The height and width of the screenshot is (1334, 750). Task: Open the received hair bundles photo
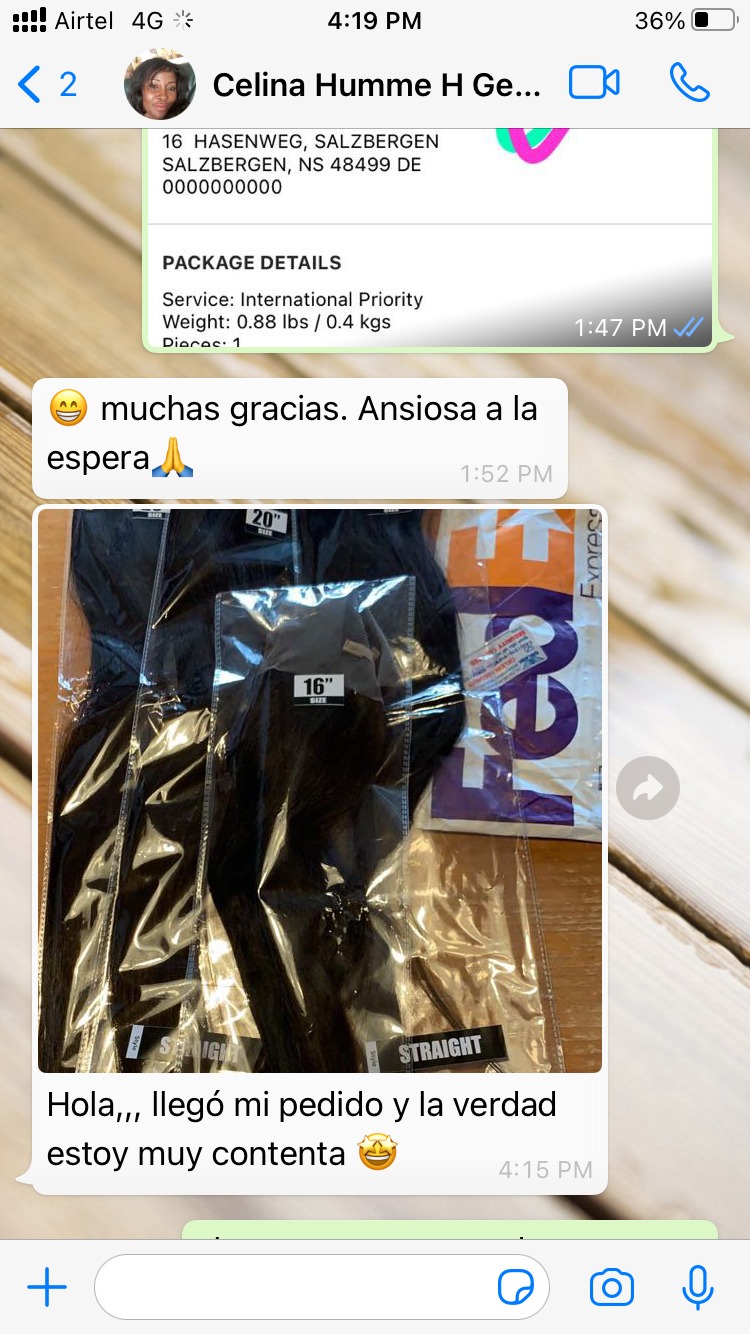320,790
